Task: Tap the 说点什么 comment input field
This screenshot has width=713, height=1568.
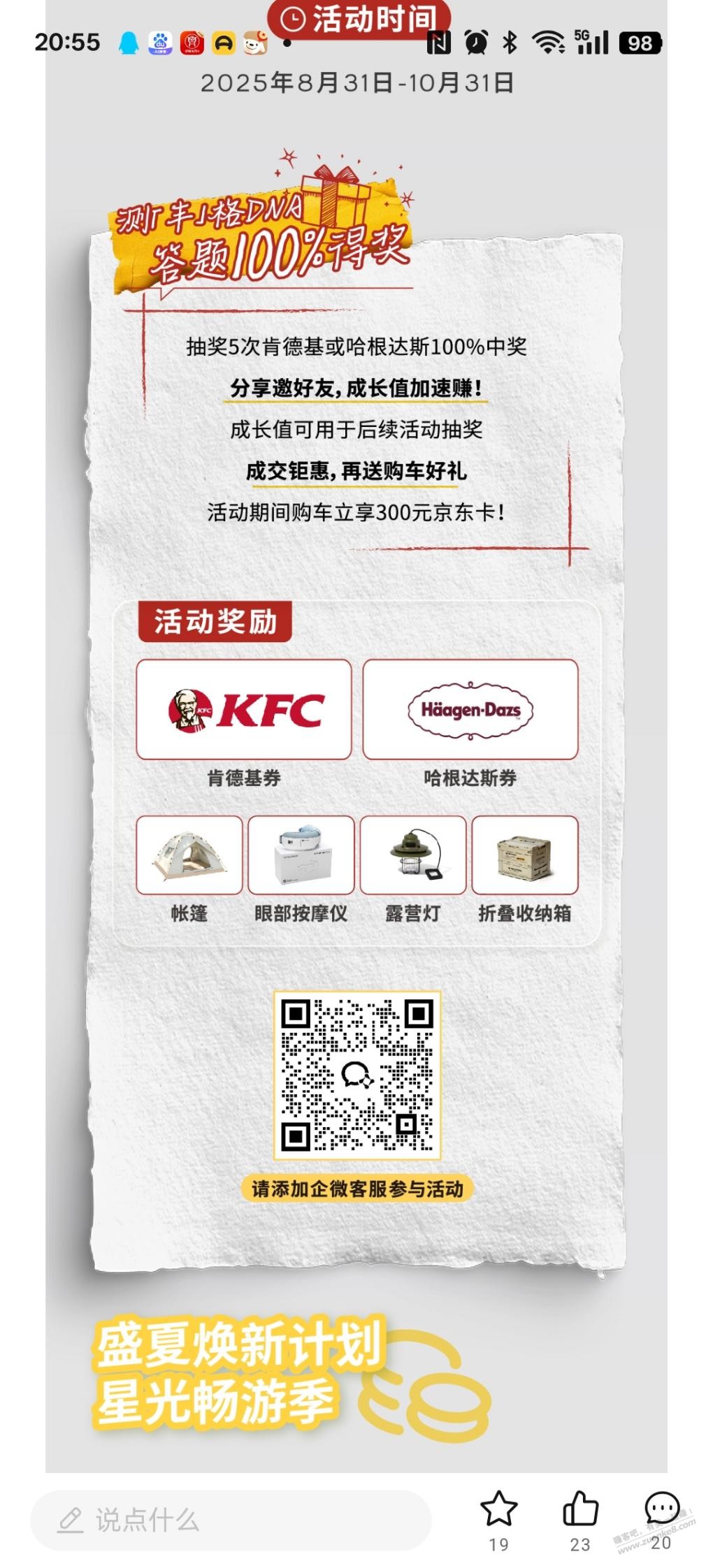Action: click(231, 1520)
